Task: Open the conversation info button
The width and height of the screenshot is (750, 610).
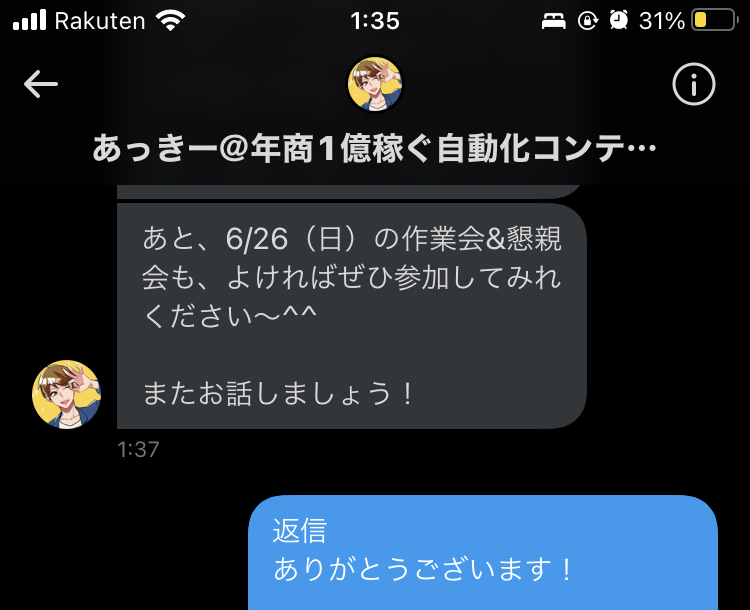Action: (693, 85)
